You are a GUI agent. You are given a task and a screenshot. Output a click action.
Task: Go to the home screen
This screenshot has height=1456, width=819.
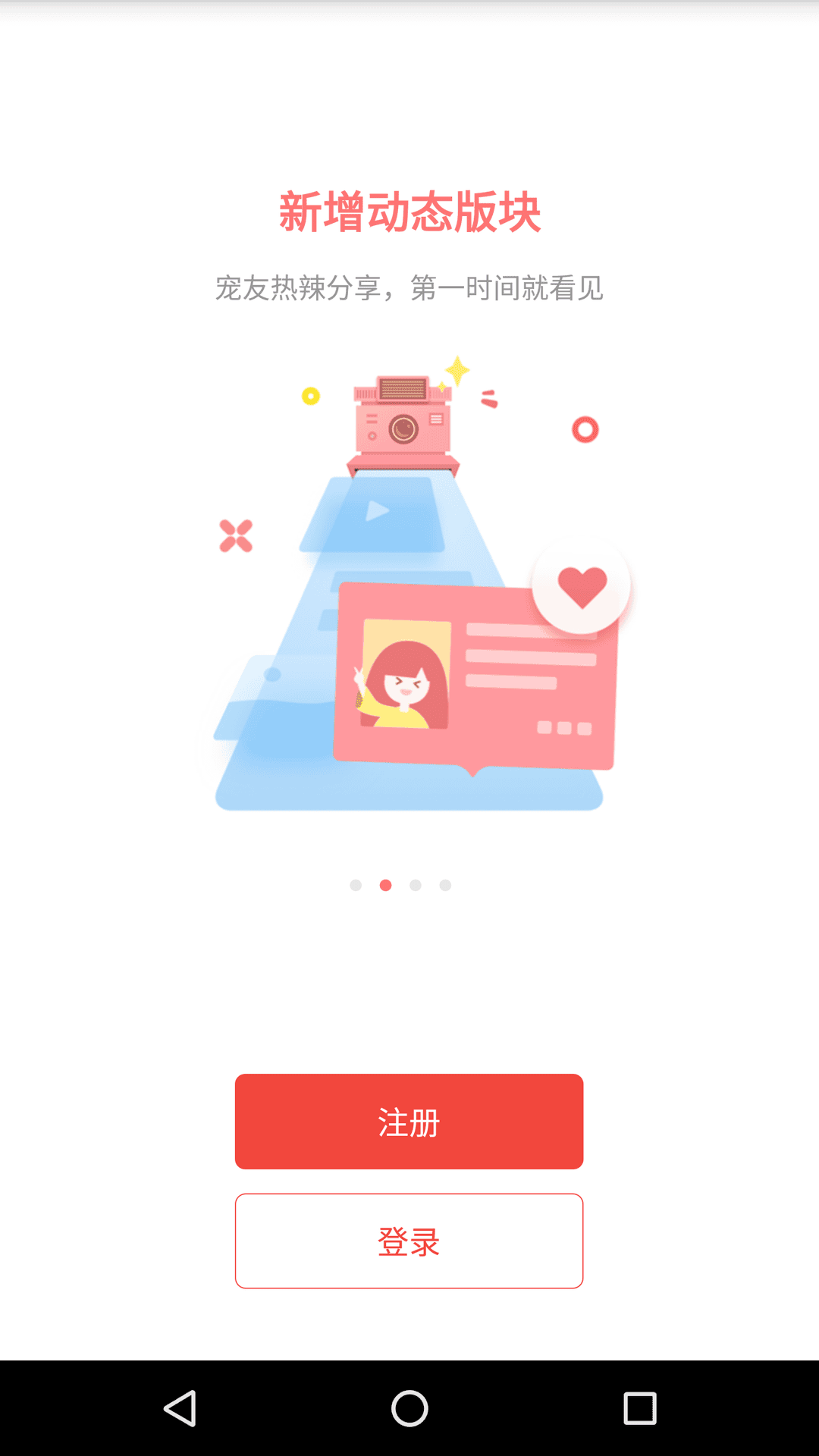pyautogui.click(x=409, y=1408)
